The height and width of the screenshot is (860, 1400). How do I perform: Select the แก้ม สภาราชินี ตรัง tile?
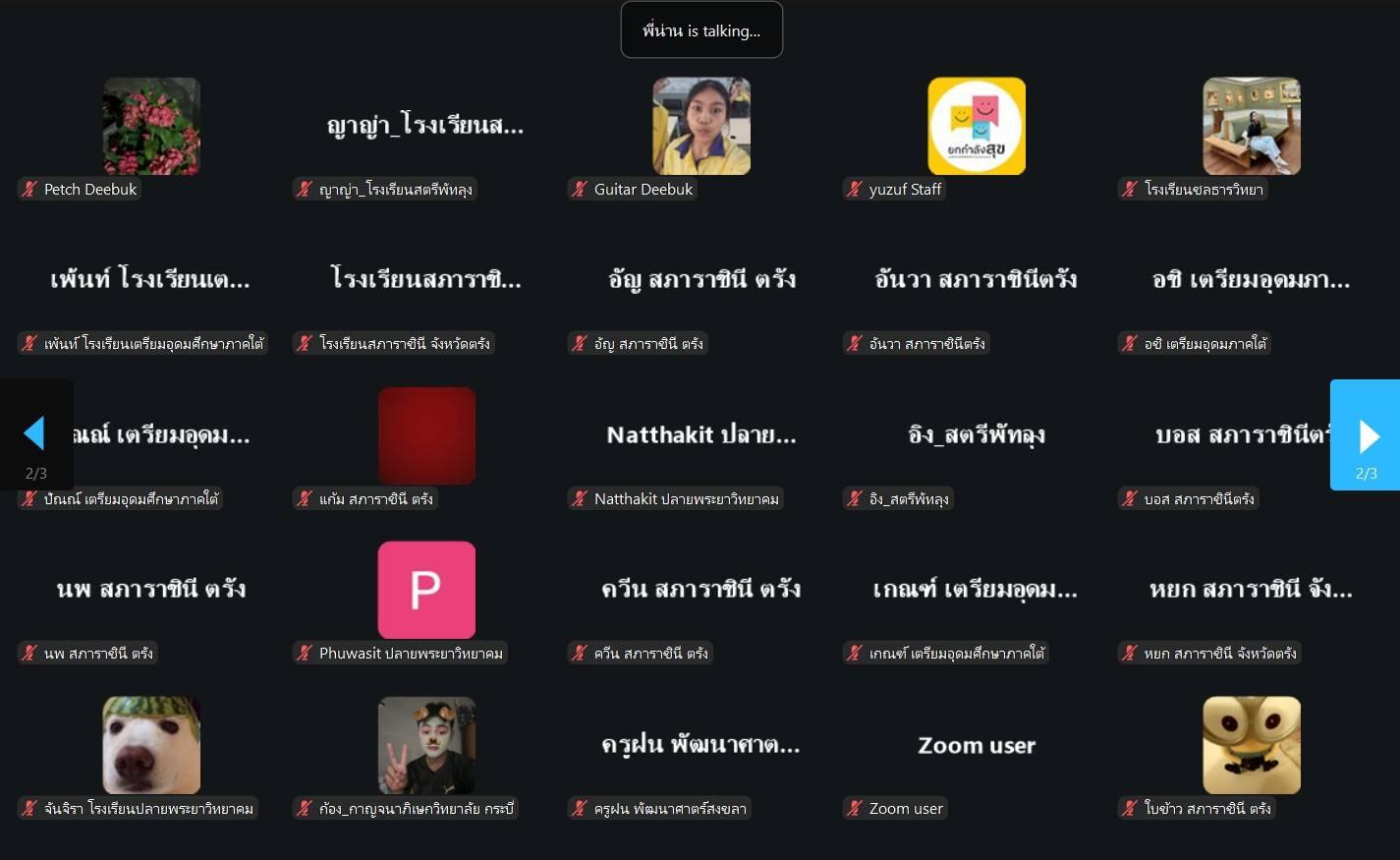click(x=426, y=435)
